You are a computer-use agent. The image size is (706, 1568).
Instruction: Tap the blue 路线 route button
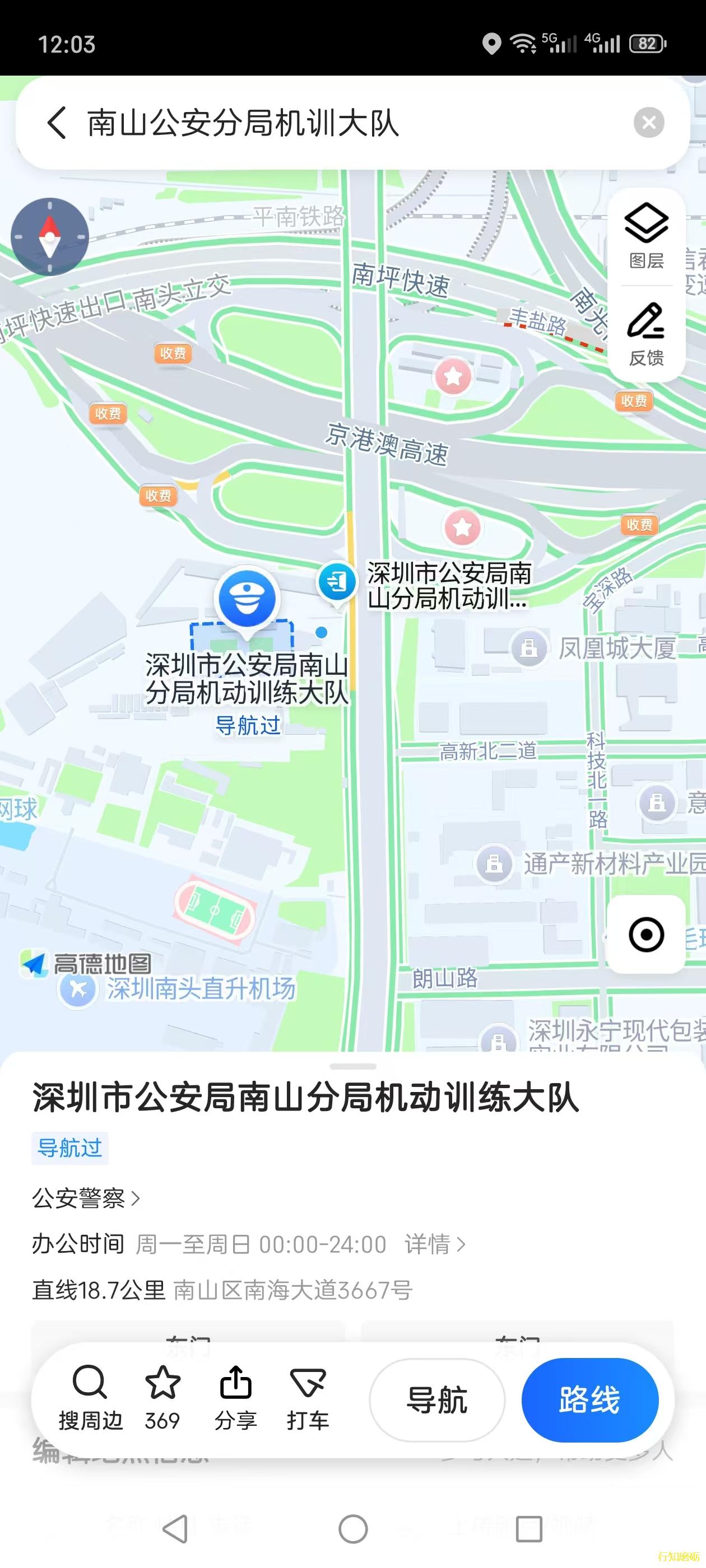pos(589,1399)
